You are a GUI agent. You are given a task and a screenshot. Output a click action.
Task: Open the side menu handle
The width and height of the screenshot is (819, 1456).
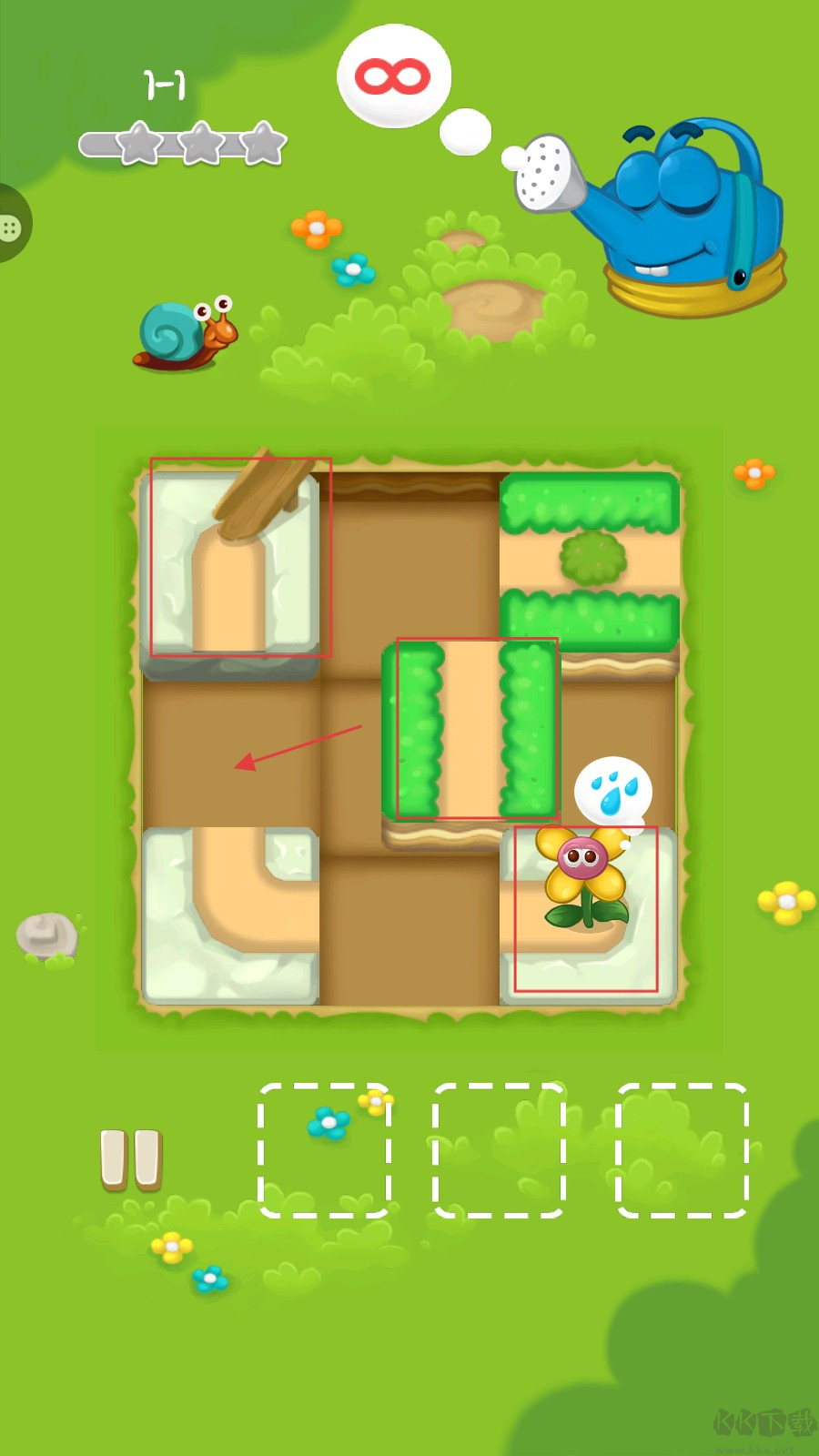pos(13,226)
